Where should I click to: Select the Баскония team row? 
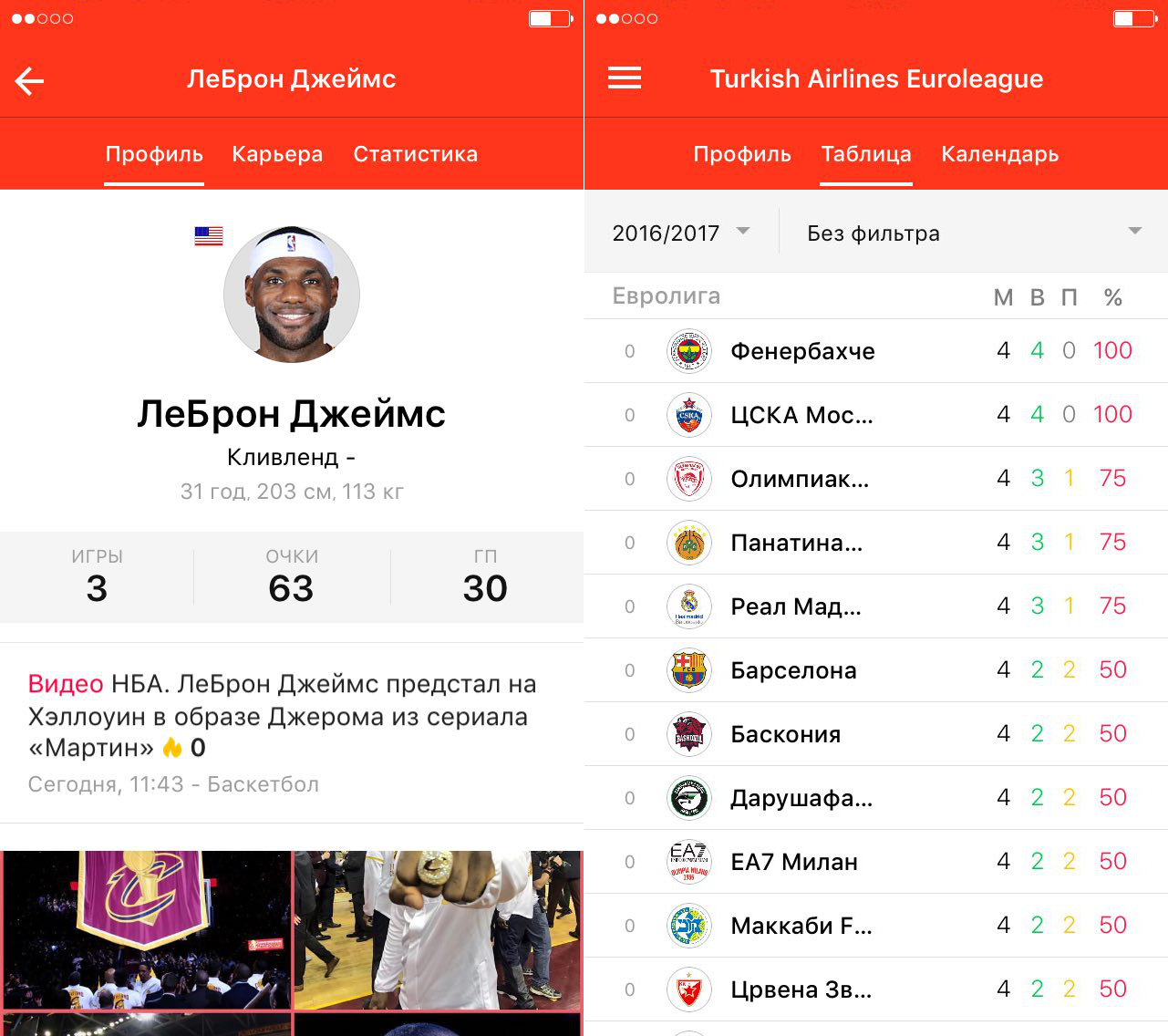pyautogui.click(x=875, y=734)
